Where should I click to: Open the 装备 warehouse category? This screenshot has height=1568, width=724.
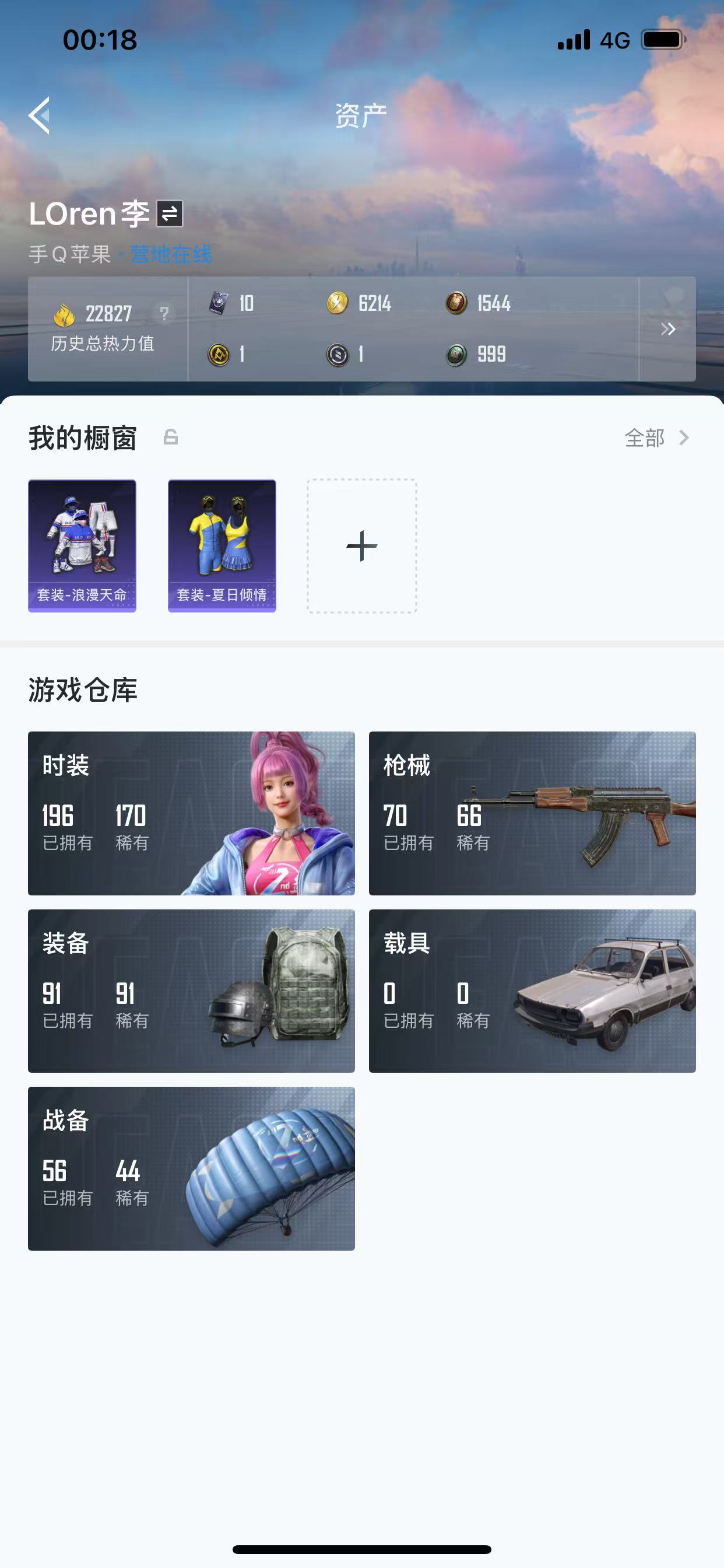[192, 991]
